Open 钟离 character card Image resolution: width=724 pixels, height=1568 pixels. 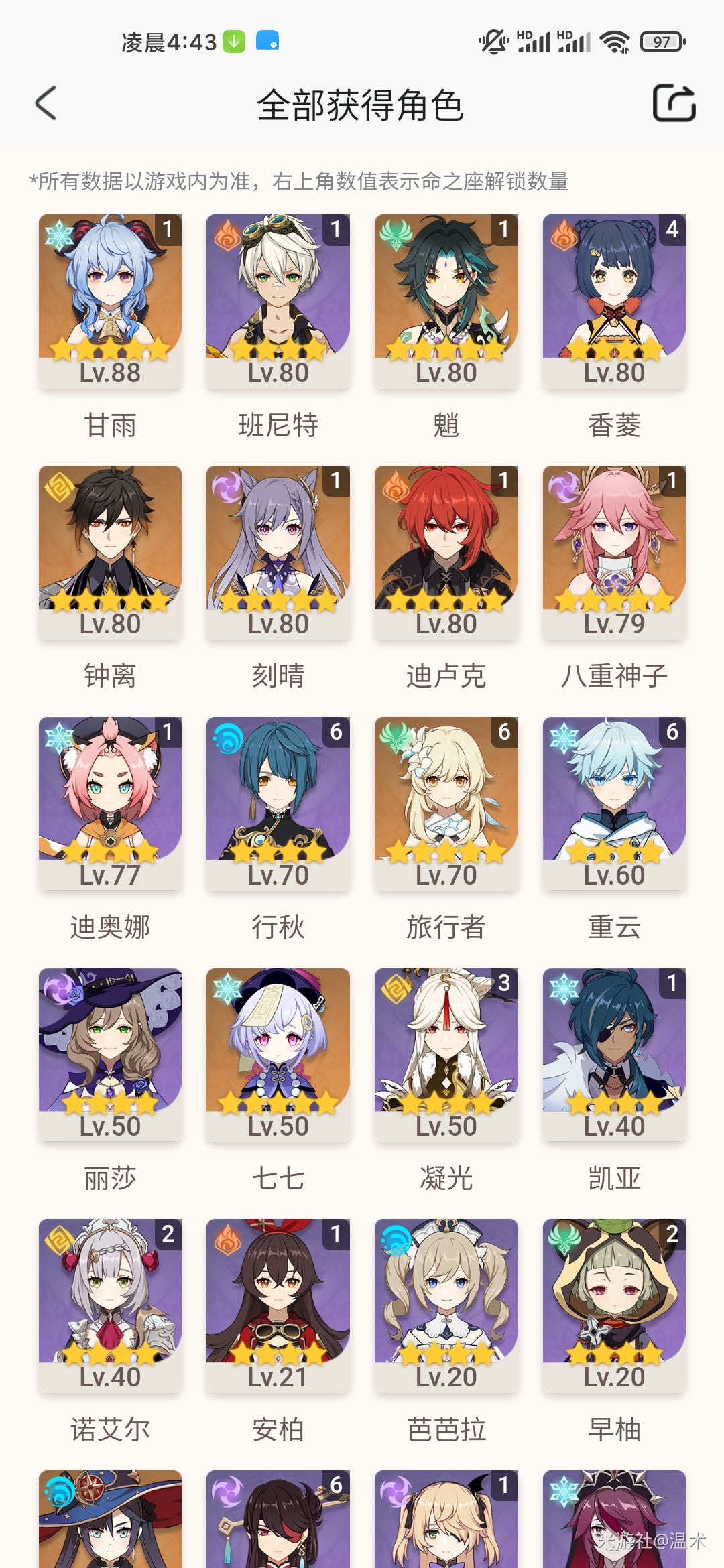pos(110,553)
